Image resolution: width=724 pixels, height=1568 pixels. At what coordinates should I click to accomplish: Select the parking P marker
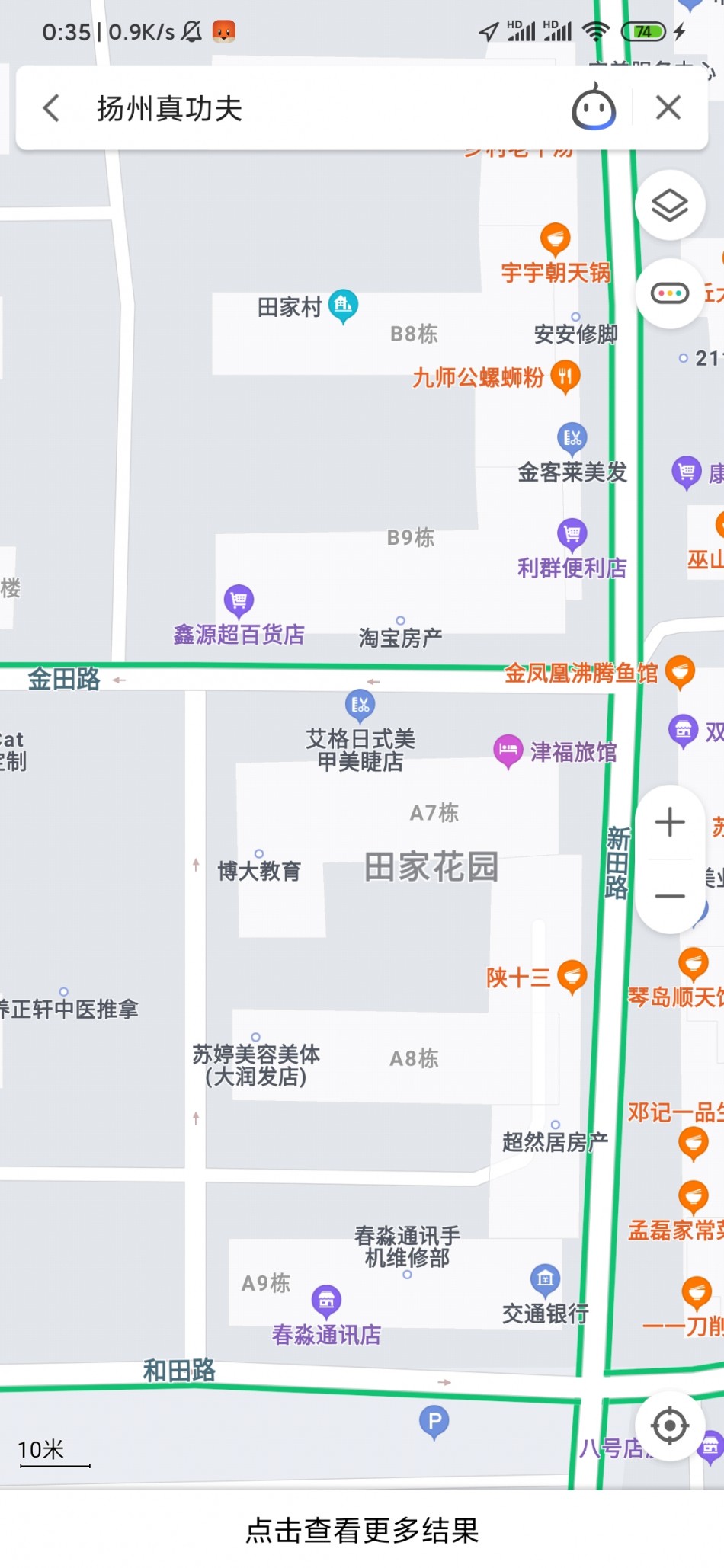434,1421
